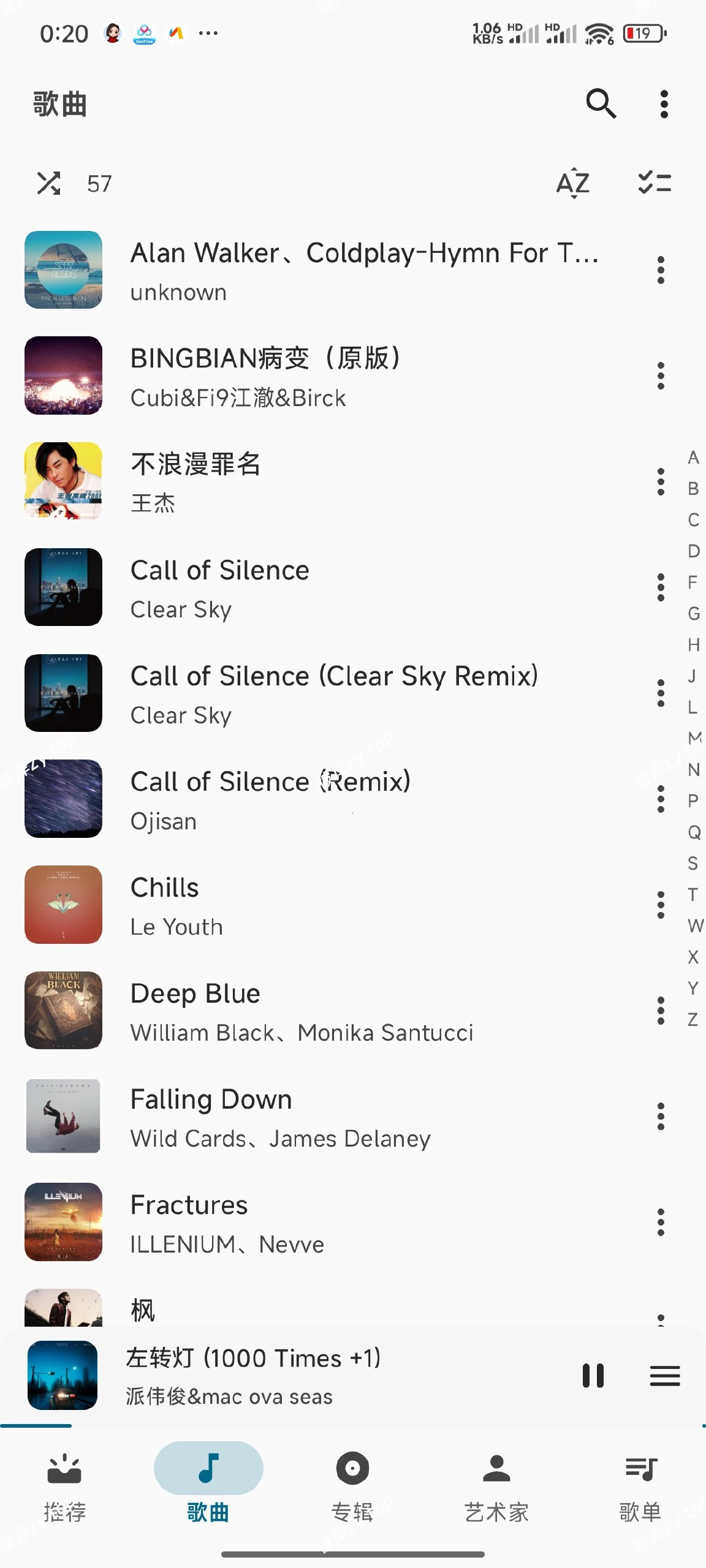This screenshot has width=706, height=1568.
Task: Open more options for BINGBIAN病变
Action: [x=661, y=375]
